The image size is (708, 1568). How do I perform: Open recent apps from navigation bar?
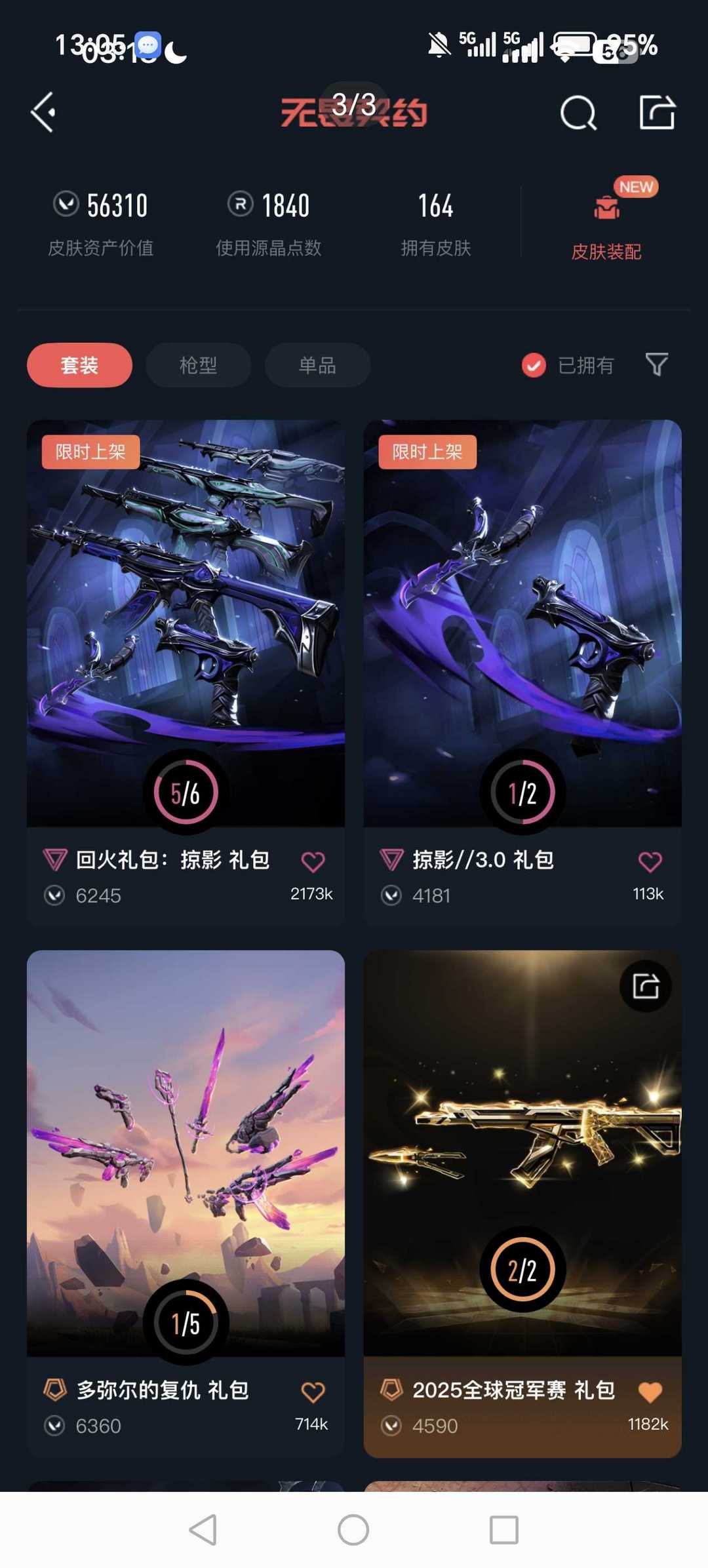[504, 1530]
